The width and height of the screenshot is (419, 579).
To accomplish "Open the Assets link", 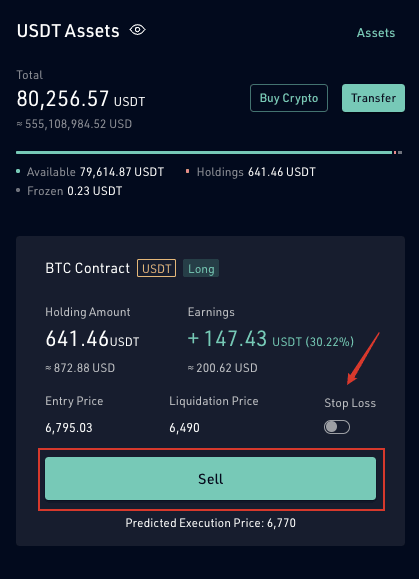I will click(x=376, y=33).
